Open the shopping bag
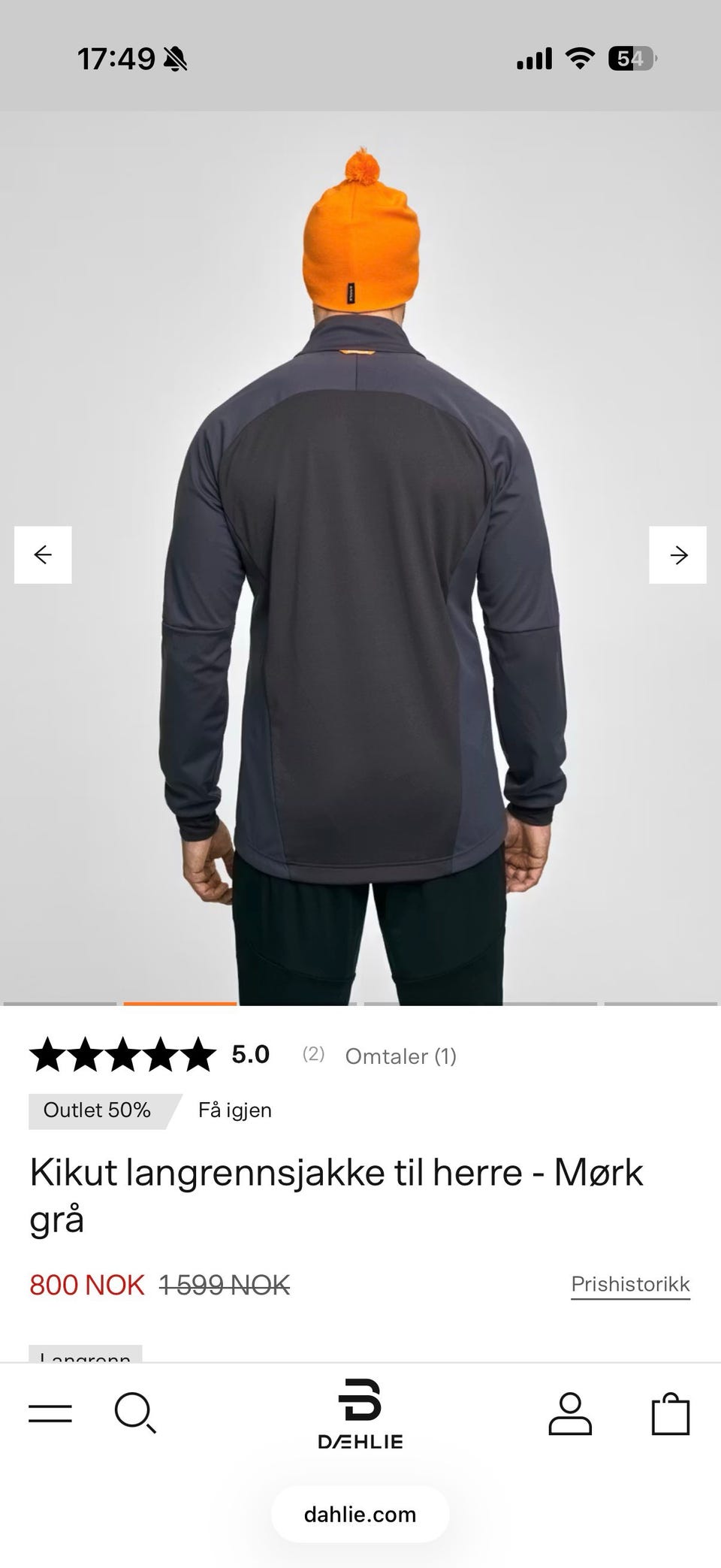 [670, 1414]
